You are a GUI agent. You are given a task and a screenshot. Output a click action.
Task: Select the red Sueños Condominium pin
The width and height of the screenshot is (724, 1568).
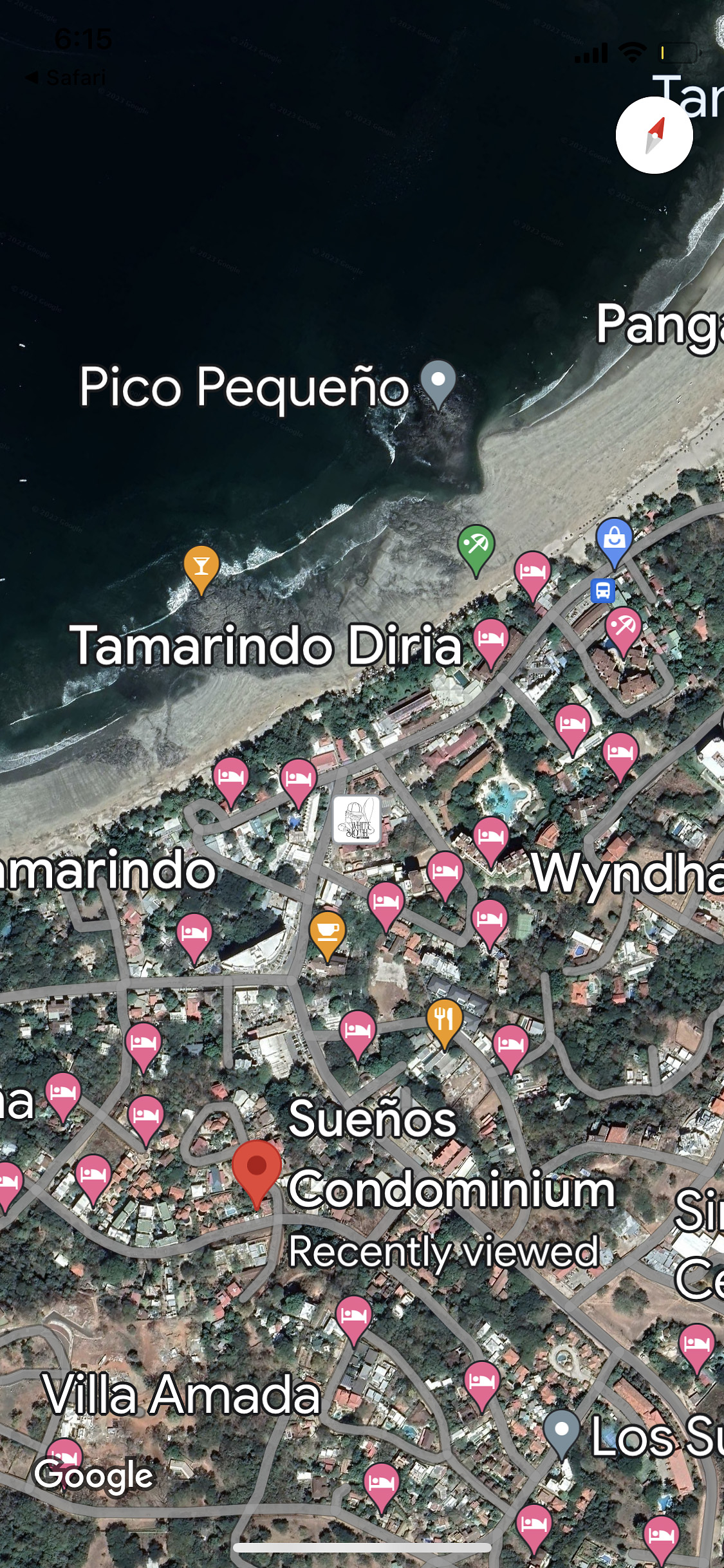[257, 1173]
